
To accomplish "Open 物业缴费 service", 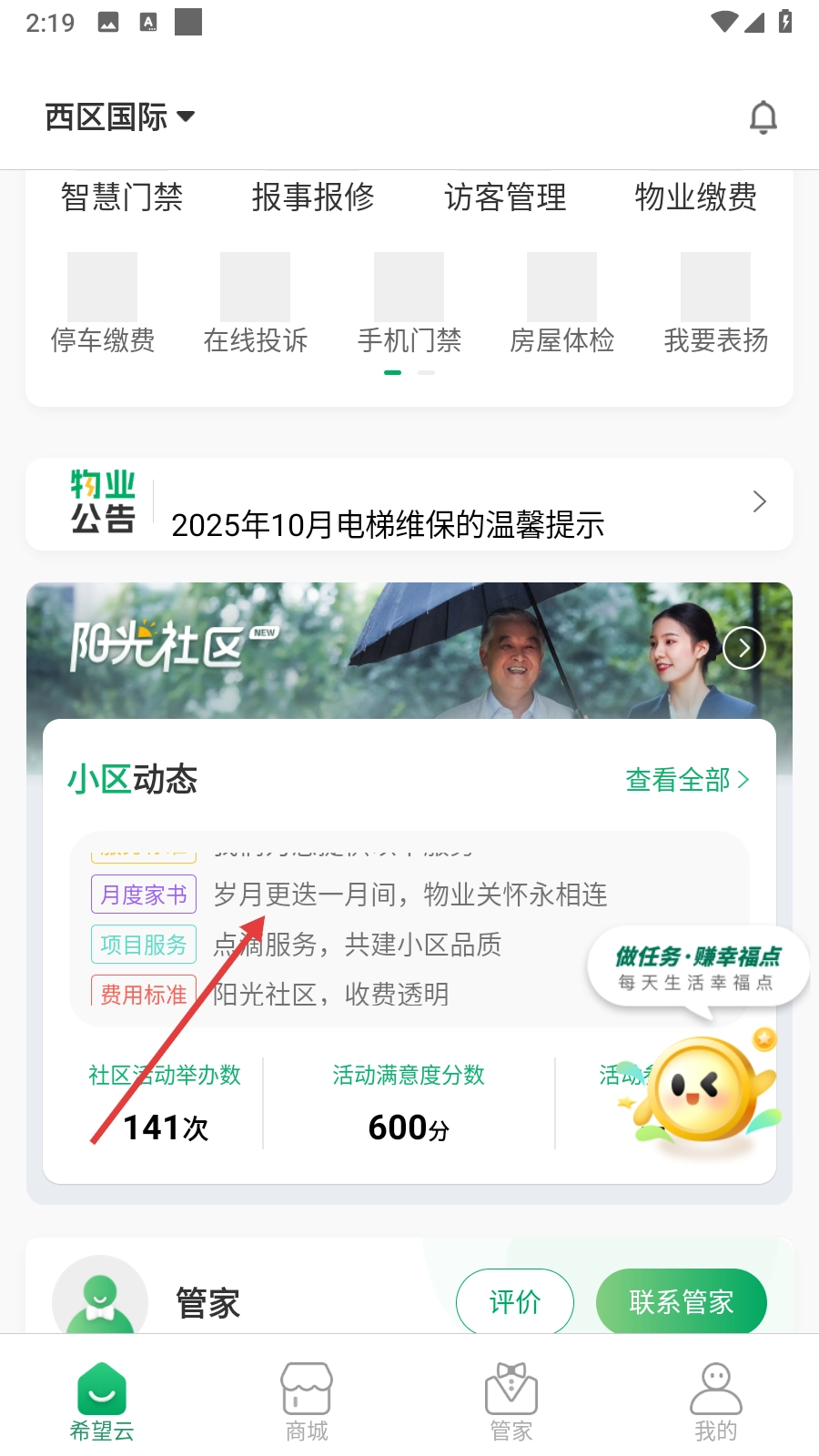I will coord(696,197).
